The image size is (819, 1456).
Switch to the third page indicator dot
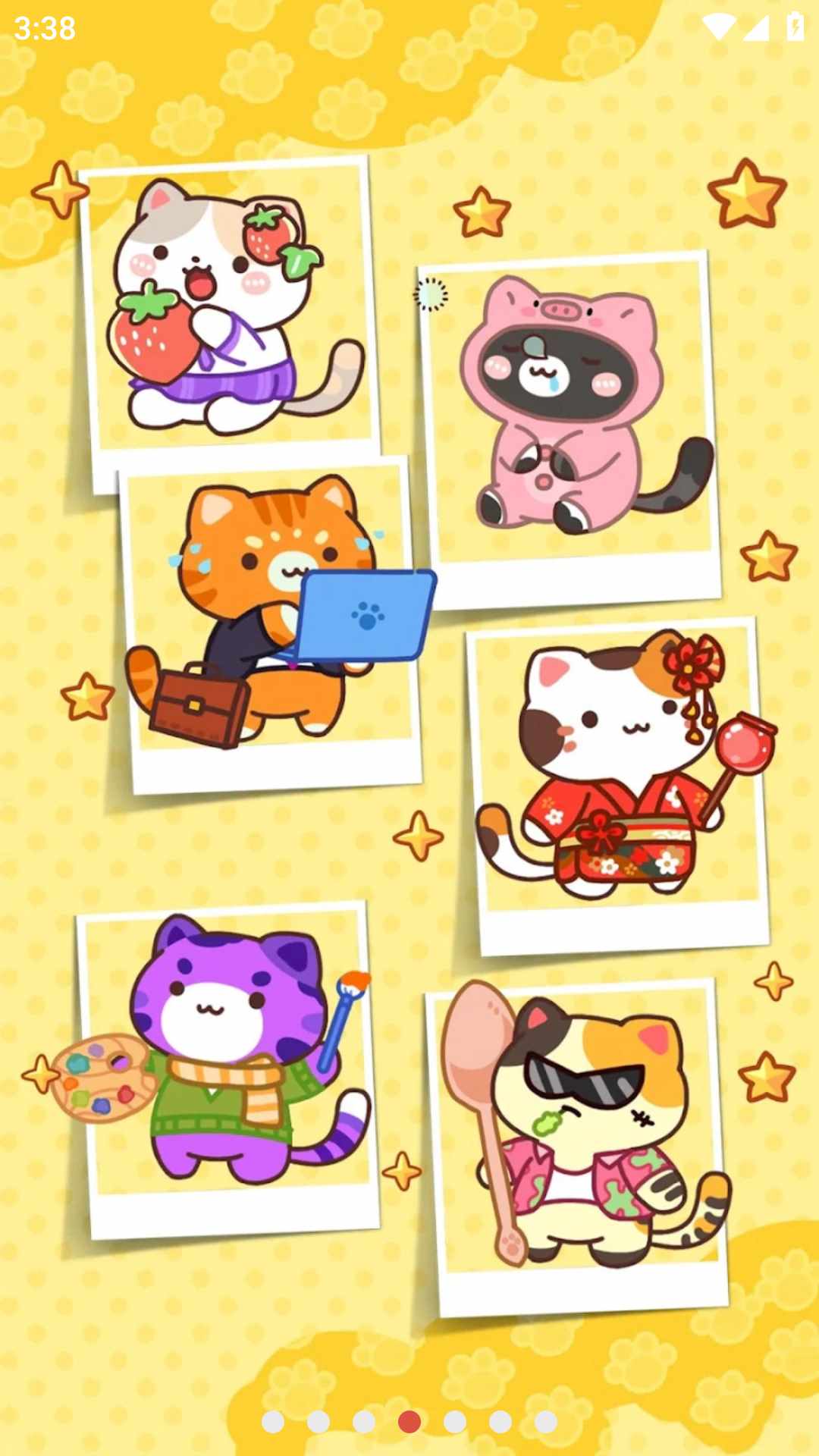tap(364, 1422)
